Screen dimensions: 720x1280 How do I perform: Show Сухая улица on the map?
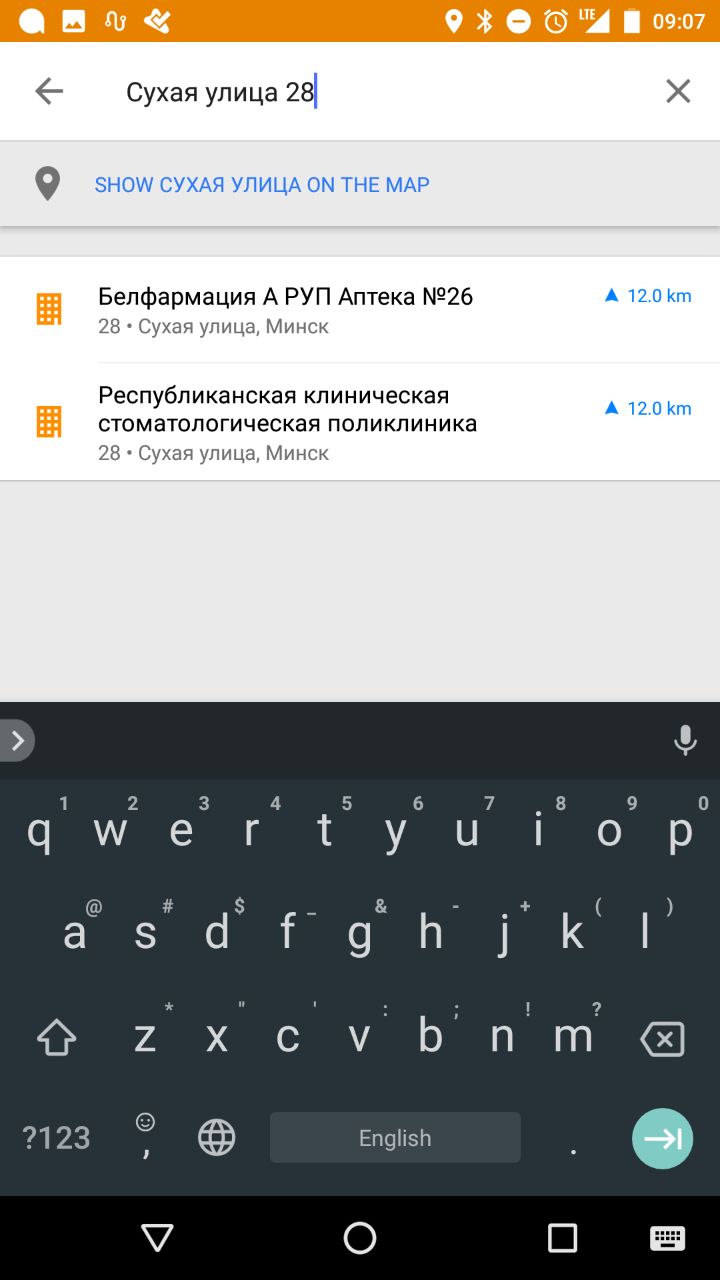pyautogui.click(x=360, y=184)
